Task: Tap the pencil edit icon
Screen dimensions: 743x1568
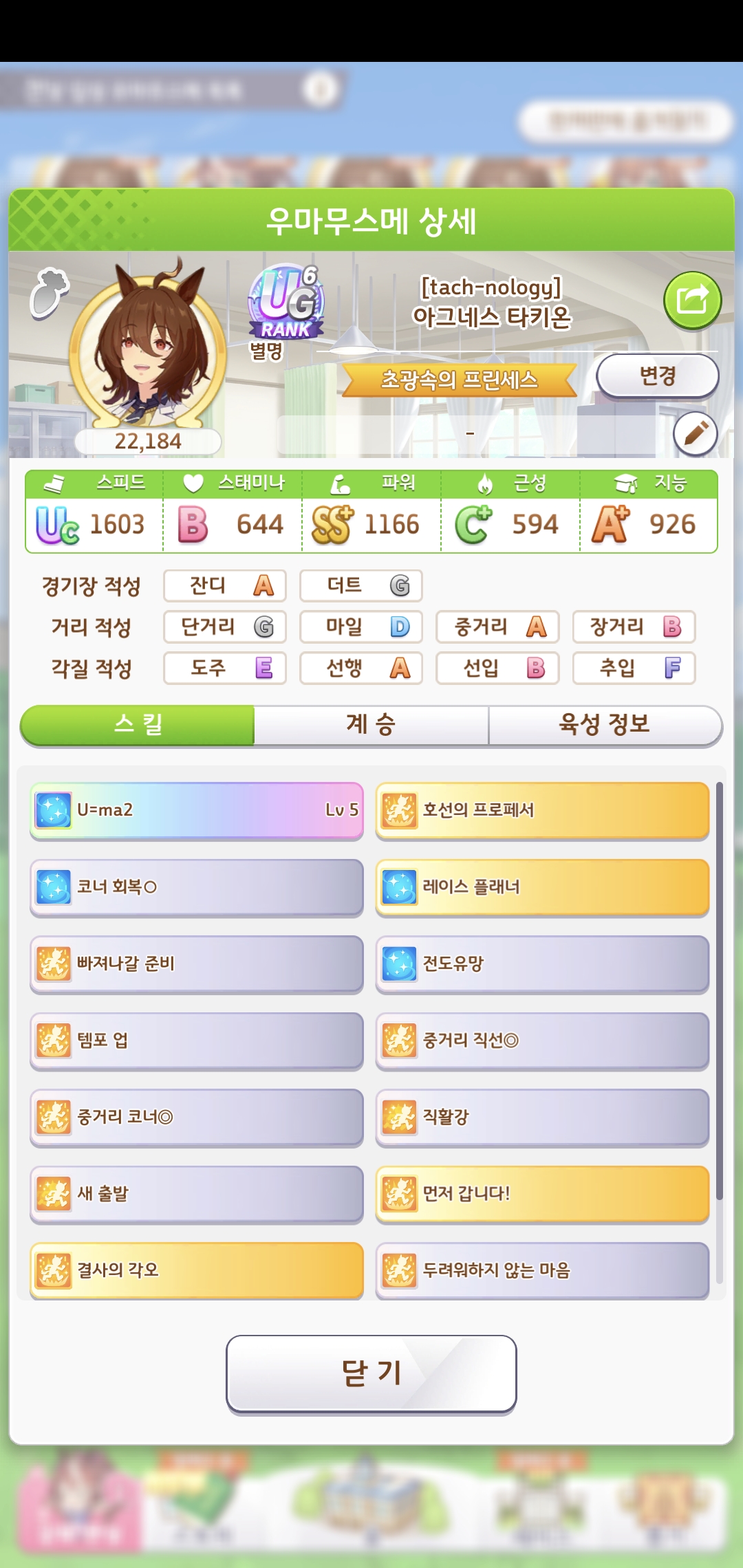Action: pyautogui.click(x=695, y=434)
